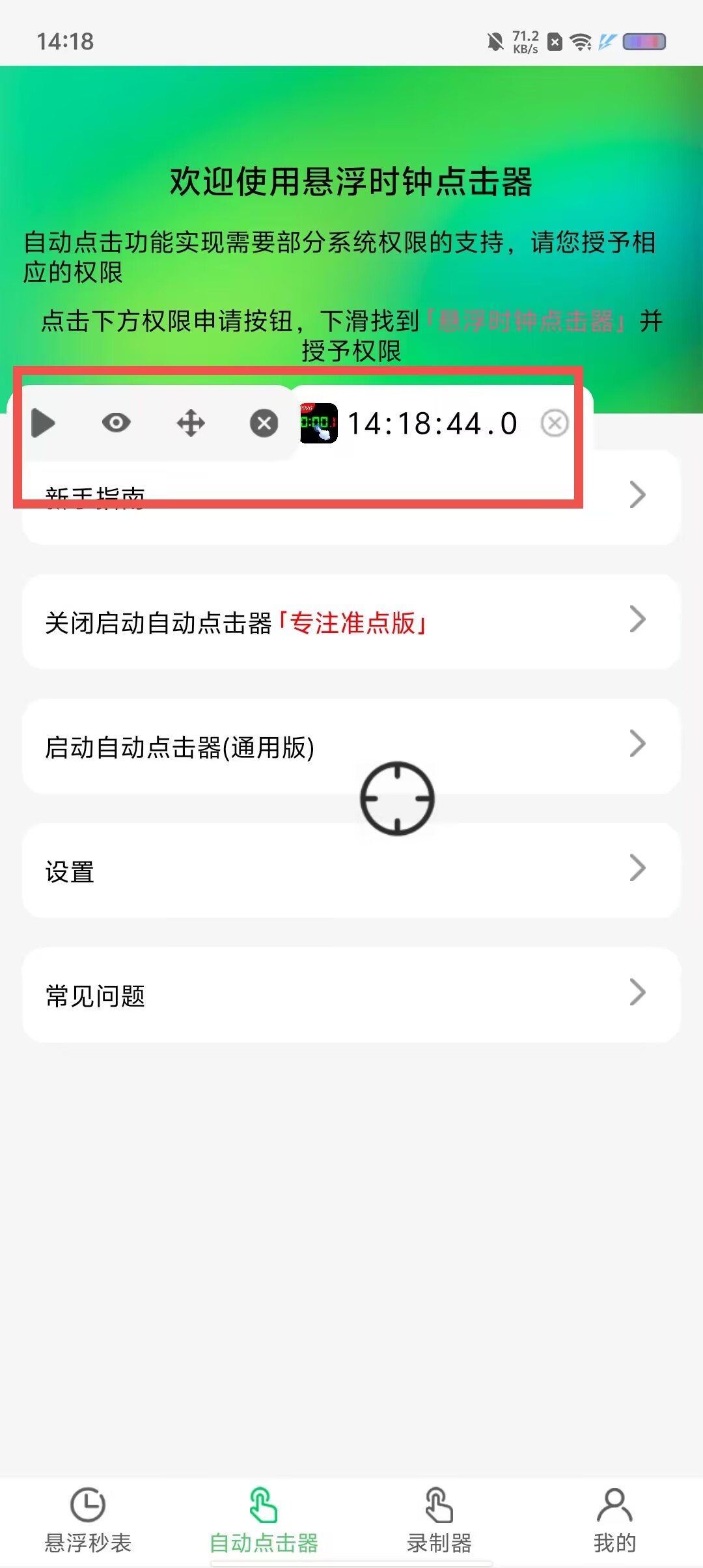
Task: Dismiss the floating clock 14:18:44
Action: [x=555, y=423]
